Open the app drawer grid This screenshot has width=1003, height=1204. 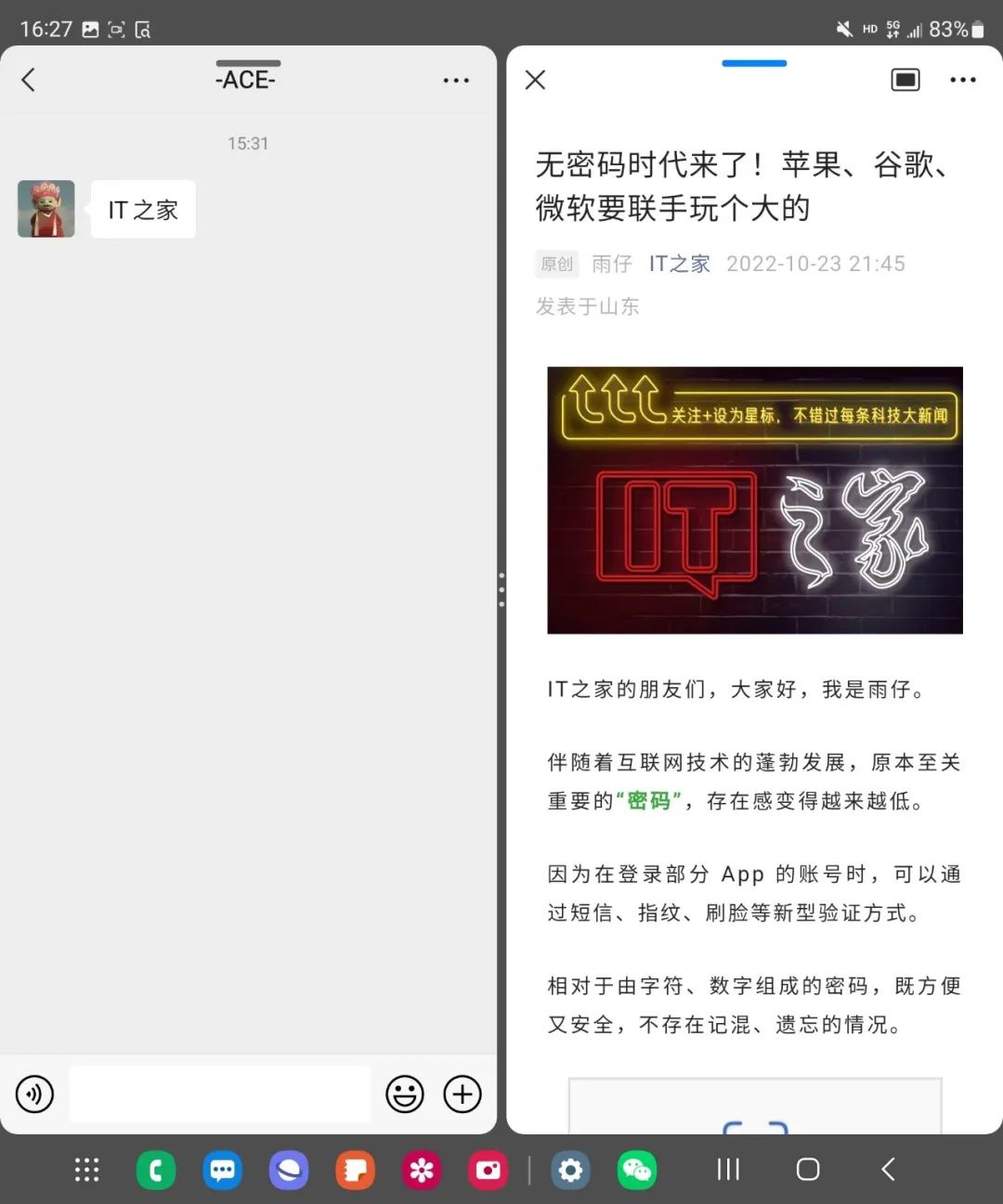(87, 1170)
